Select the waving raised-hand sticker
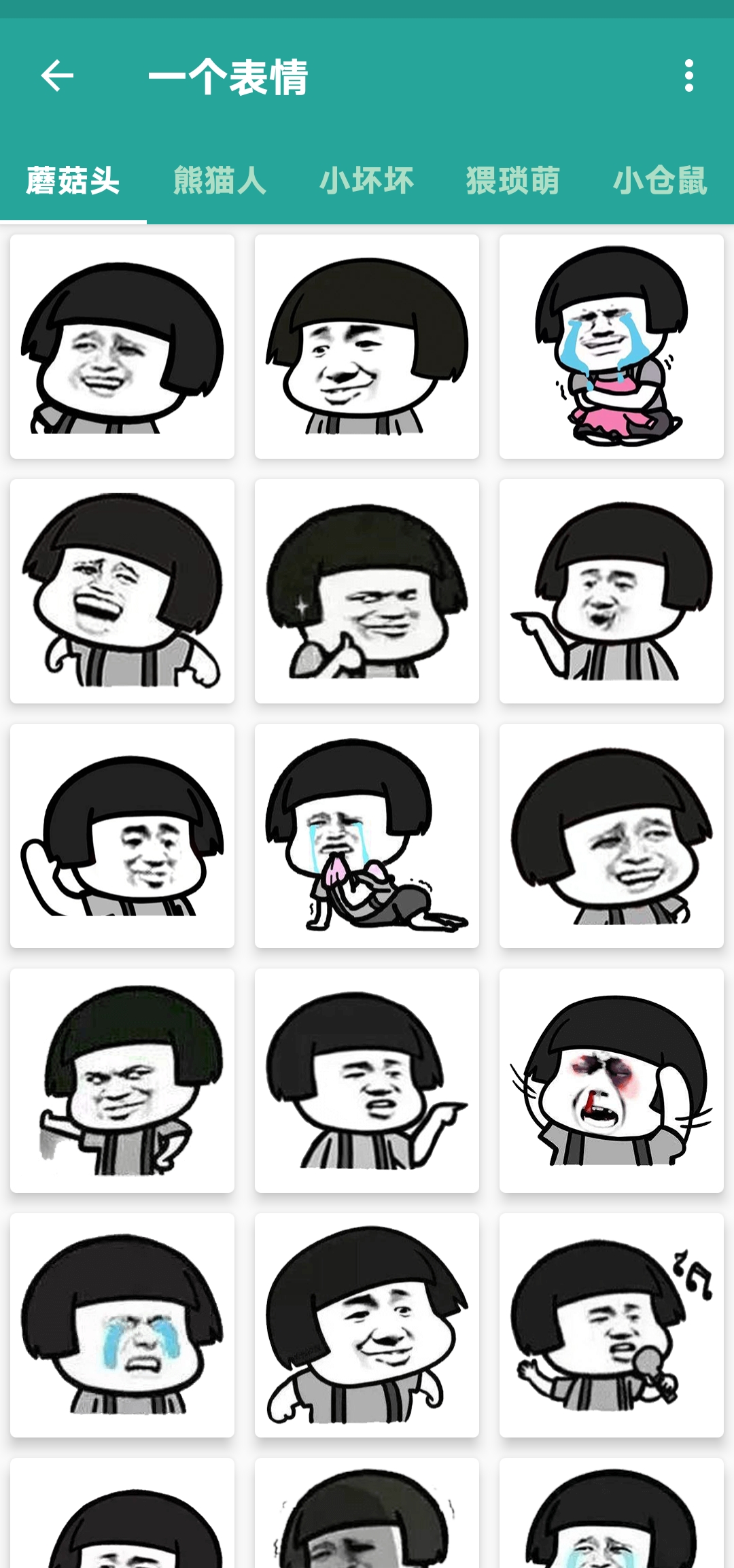The height and width of the screenshot is (1568, 734). [x=122, y=836]
